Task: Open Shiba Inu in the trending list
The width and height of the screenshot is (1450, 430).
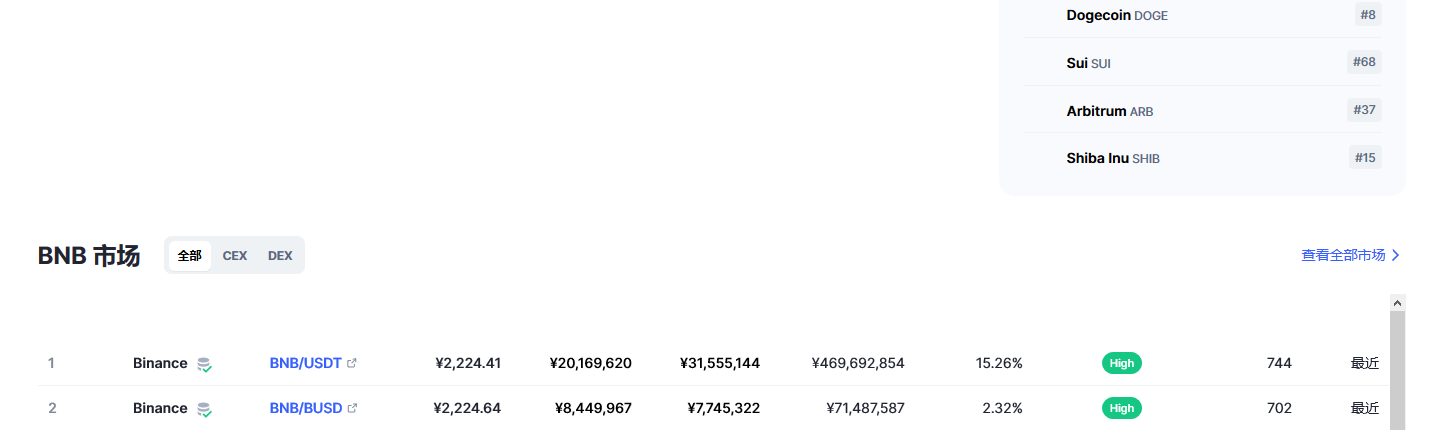Action: click(1112, 158)
